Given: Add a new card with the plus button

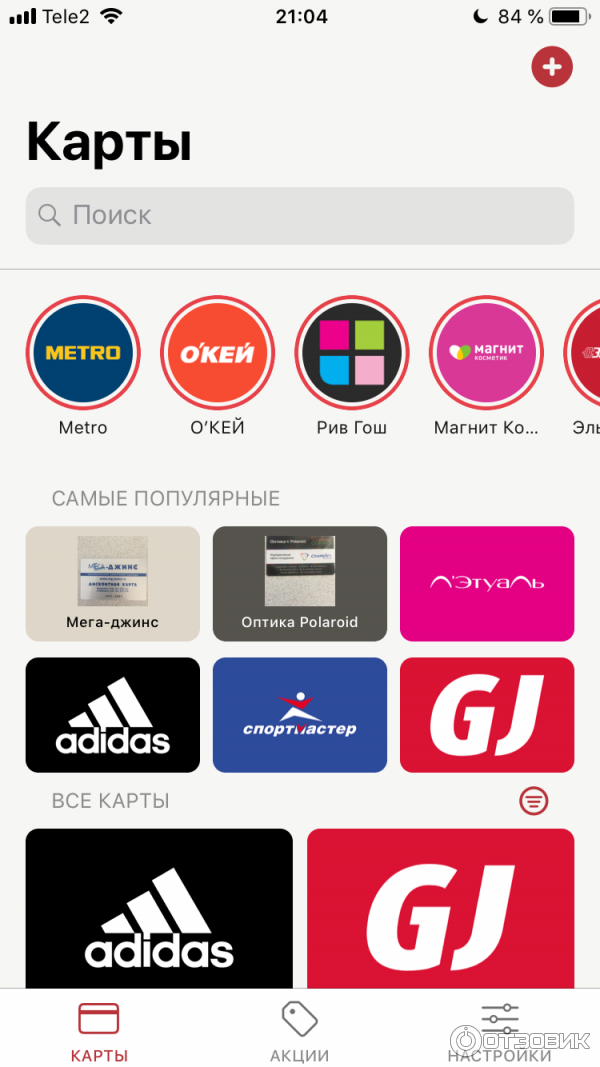Looking at the screenshot, I should click(x=552, y=68).
